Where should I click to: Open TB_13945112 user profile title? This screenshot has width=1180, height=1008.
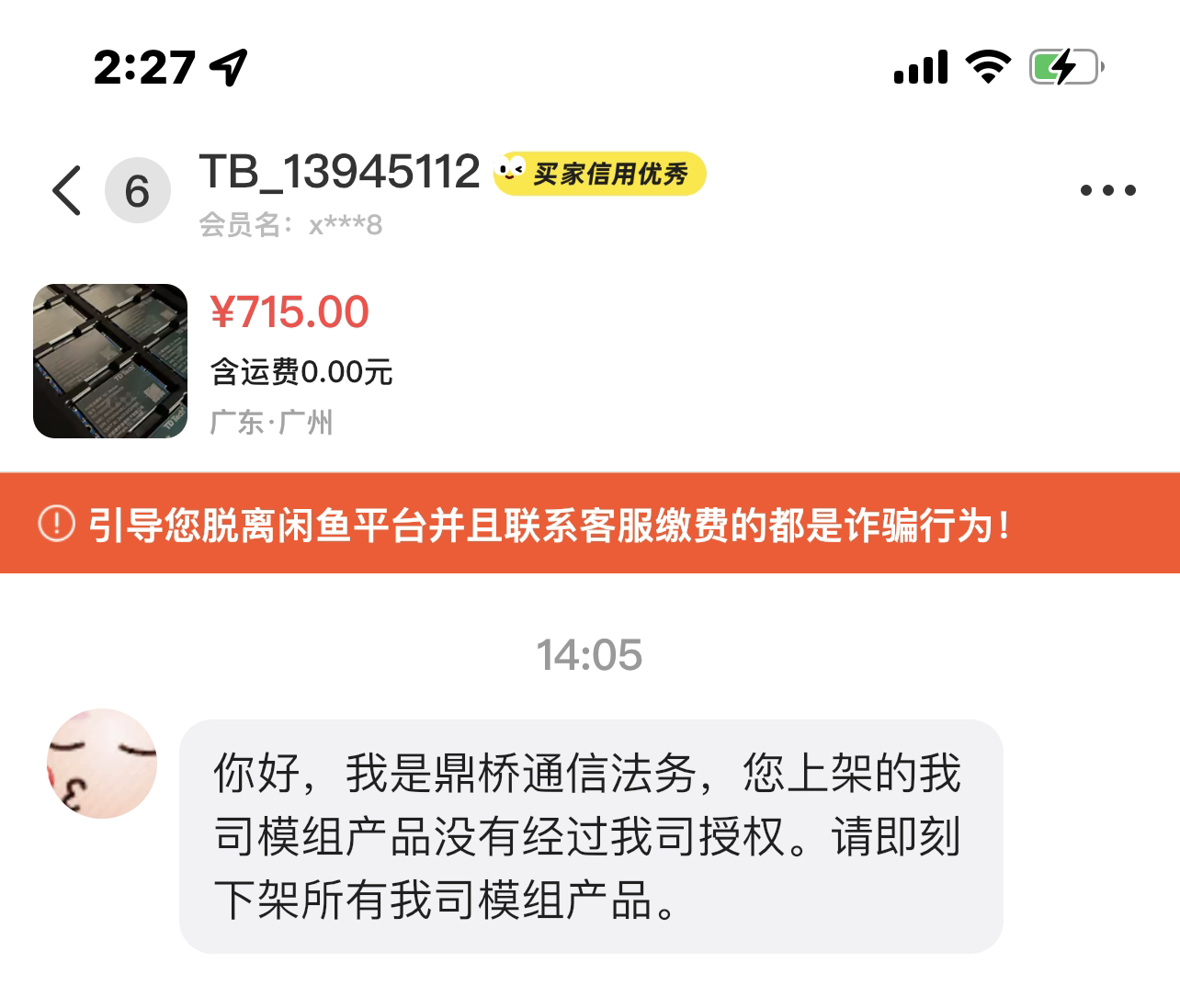pos(339,172)
